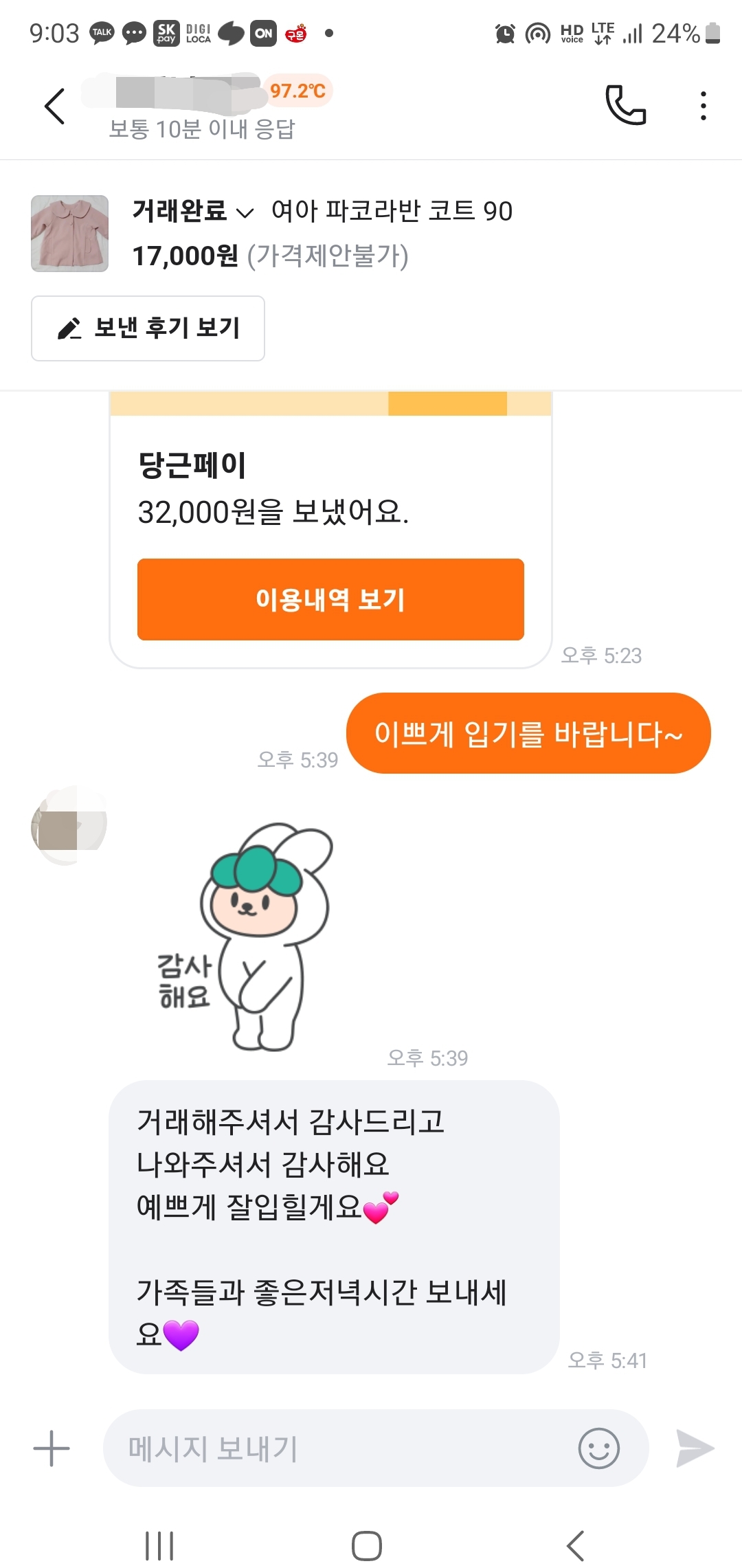The height and width of the screenshot is (1568, 742).
Task: Tap 보낸 후기 보기 button
Action: [148, 328]
